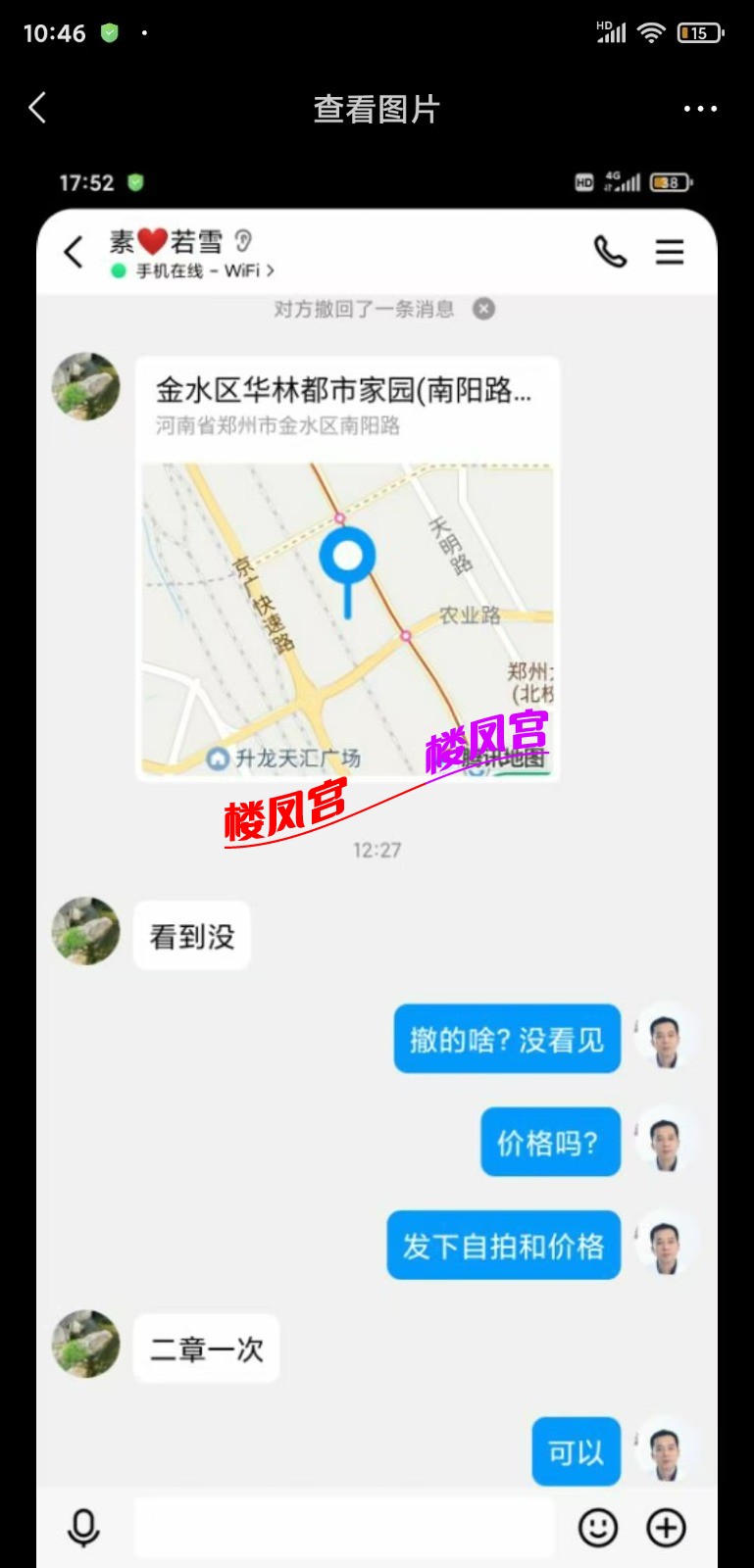Go back from the 查看图片 viewer
The image size is (754, 1568).
[x=37, y=108]
